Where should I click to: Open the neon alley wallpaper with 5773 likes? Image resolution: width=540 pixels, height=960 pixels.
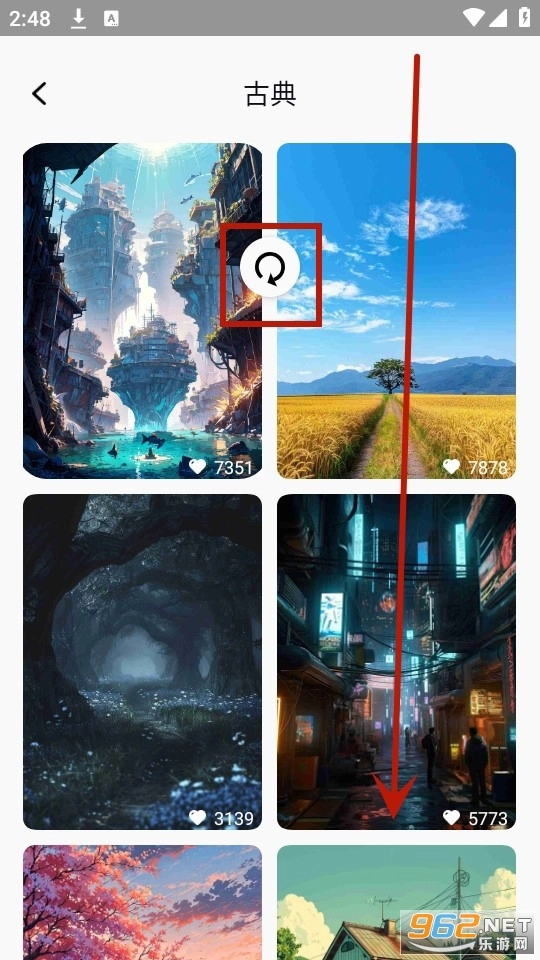coord(397,662)
